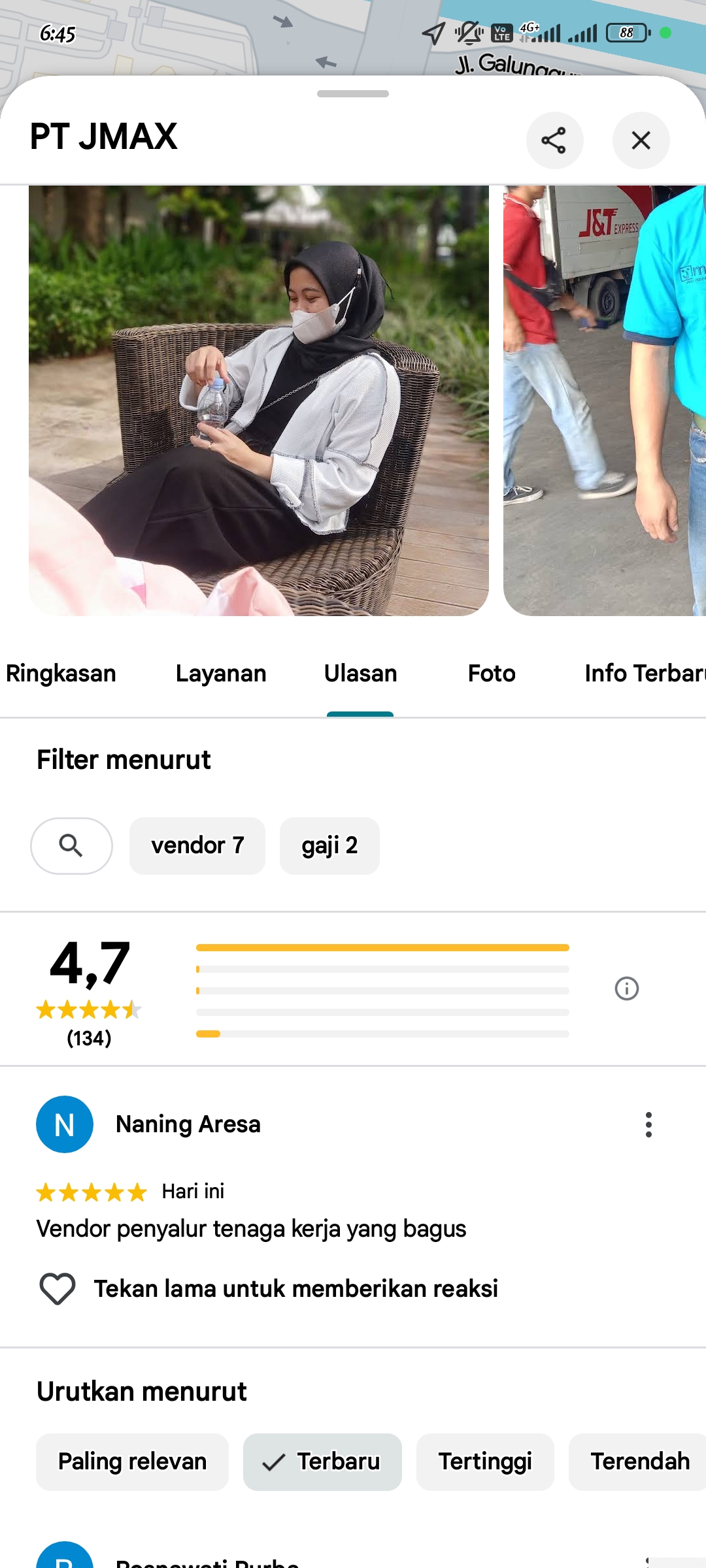706x1568 pixels.
Task: Switch to the Layanan tab
Action: 221,674
